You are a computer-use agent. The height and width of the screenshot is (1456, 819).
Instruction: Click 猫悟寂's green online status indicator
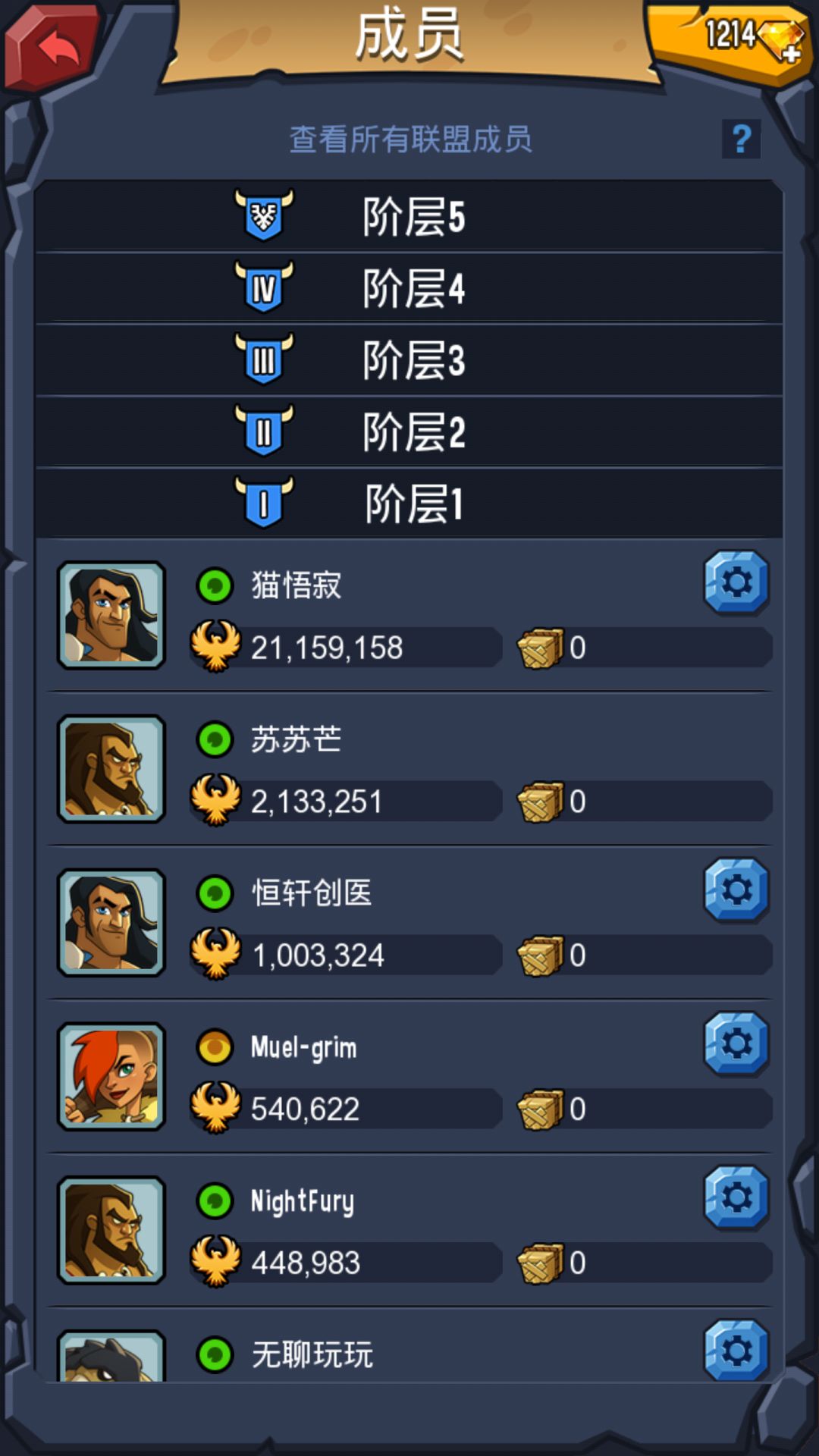click(x=216, y=584)
